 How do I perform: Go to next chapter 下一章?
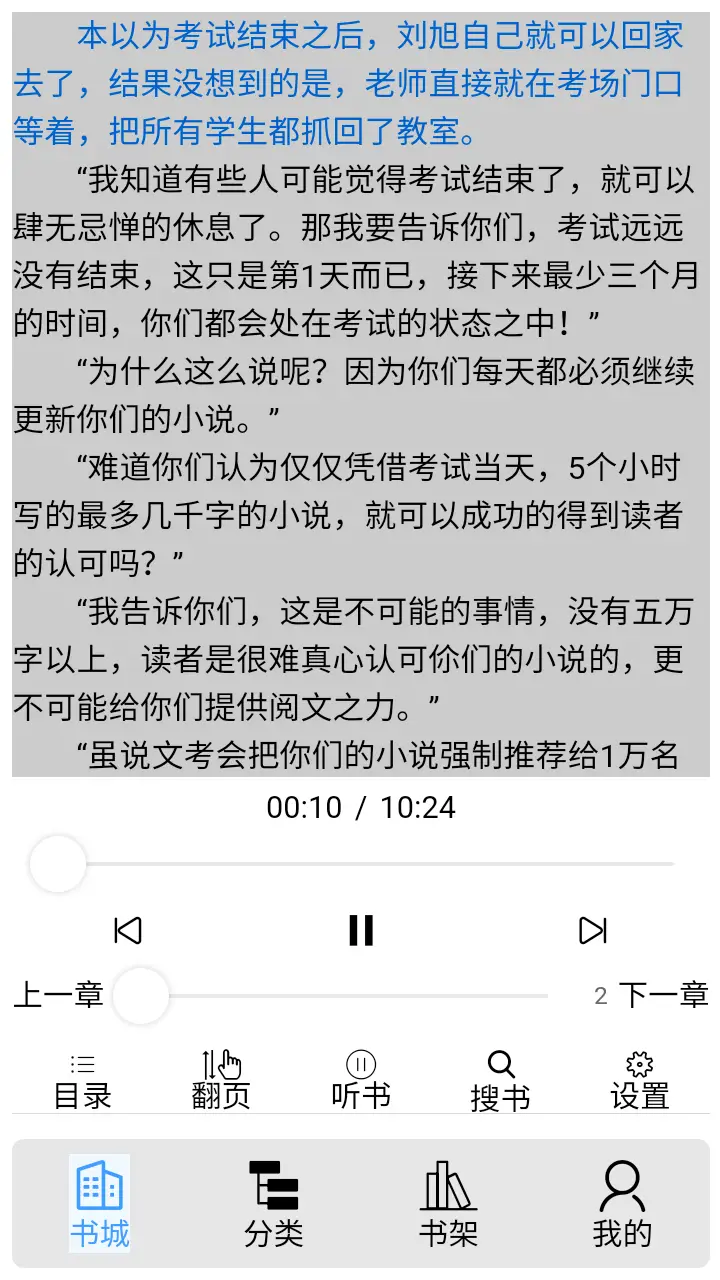pos(663,995)
